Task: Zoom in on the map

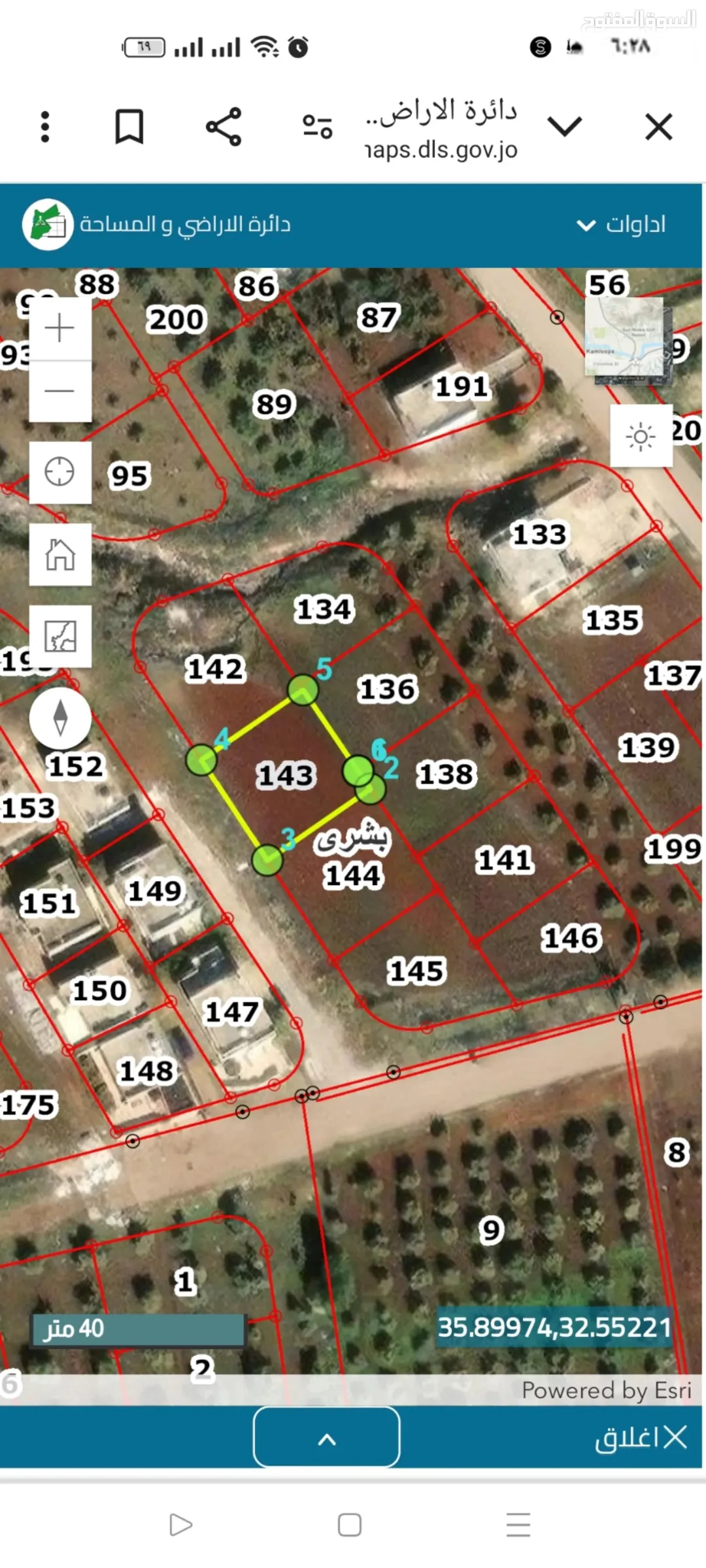Action: click(60, 327)
